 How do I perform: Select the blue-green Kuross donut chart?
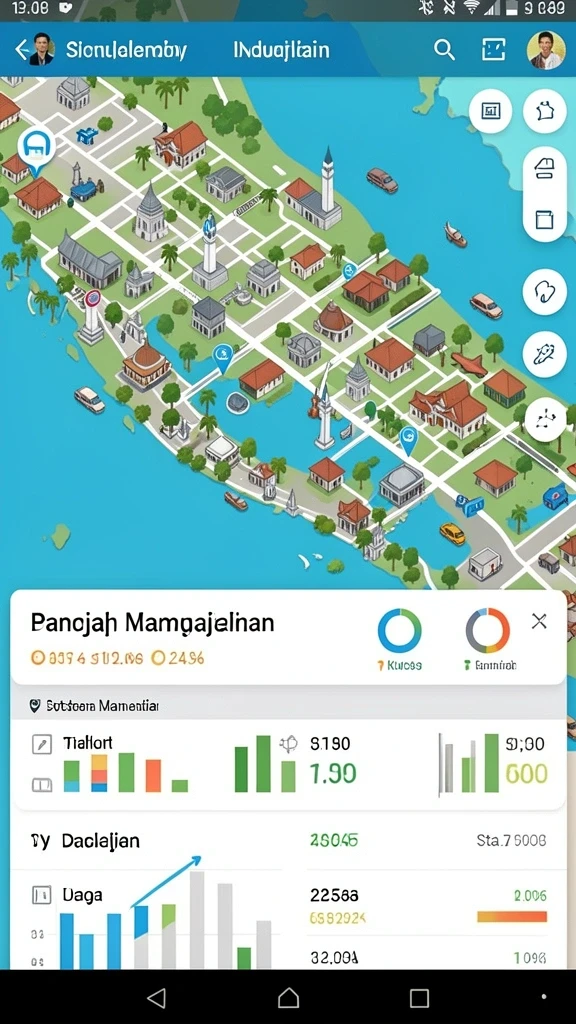coord(399,631)
